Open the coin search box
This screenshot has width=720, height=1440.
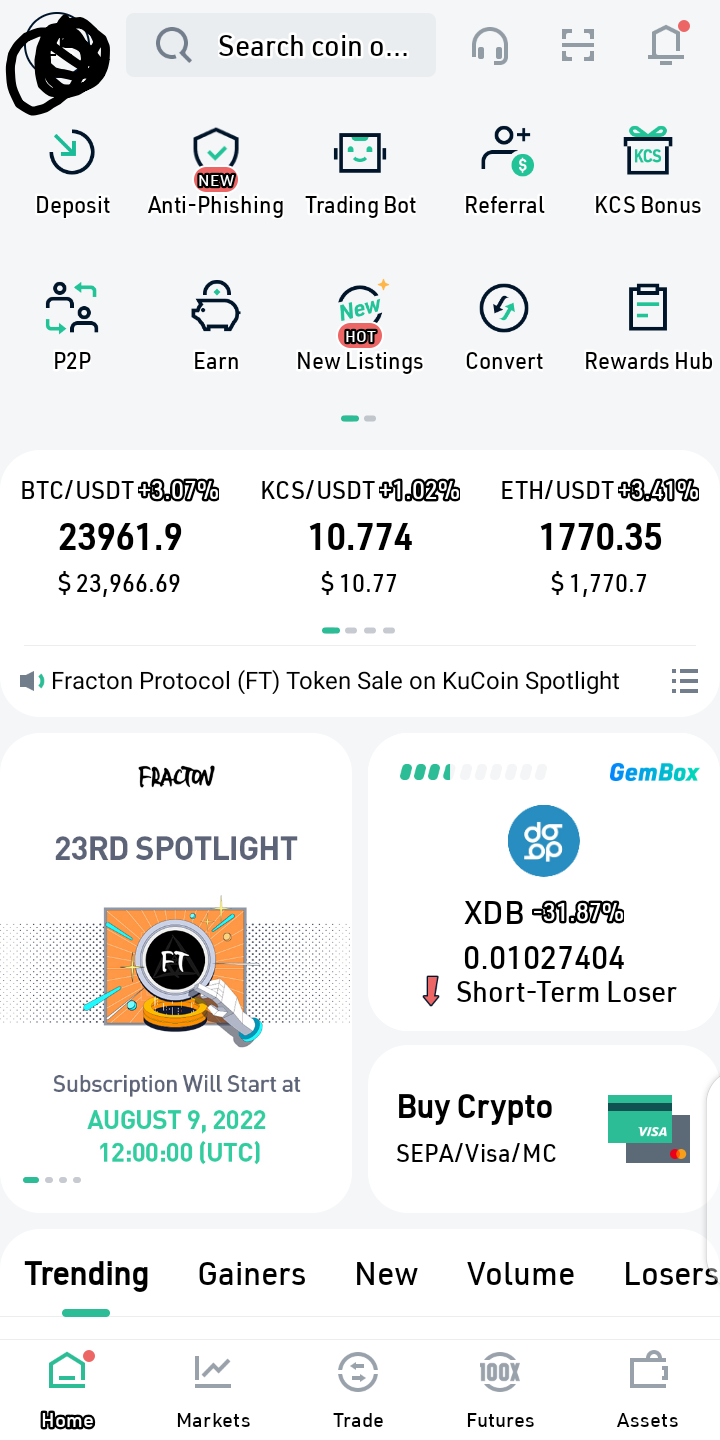[x=281, y=45]
